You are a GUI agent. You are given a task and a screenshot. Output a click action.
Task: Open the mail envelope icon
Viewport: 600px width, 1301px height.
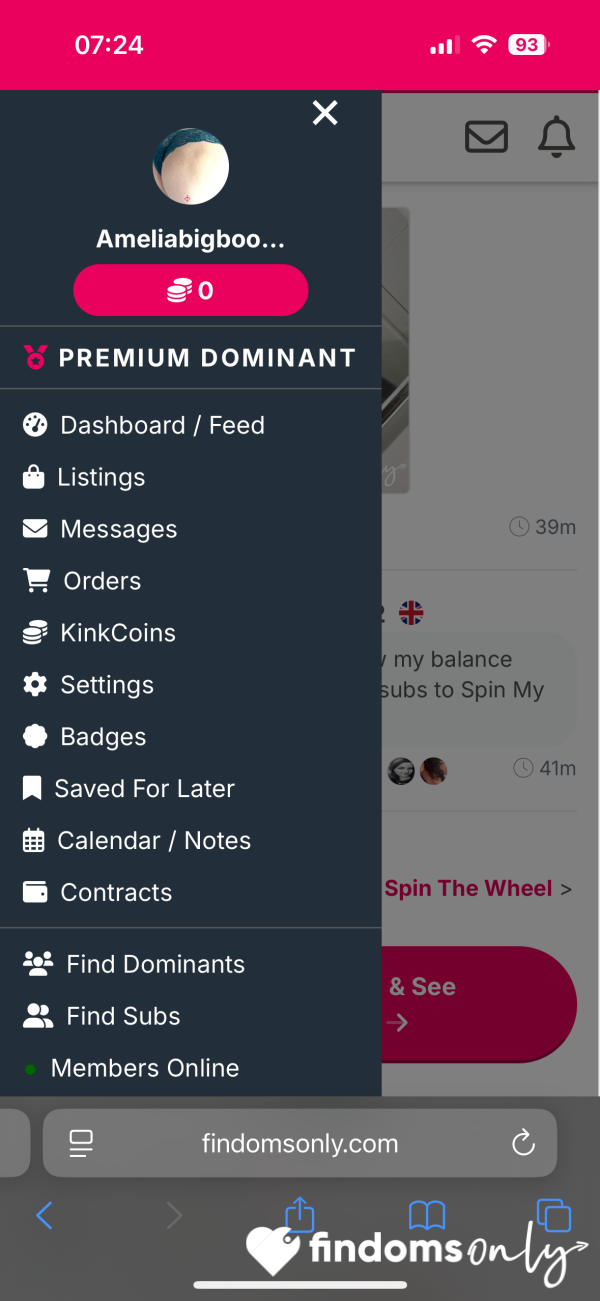pyautogui.click(x=487, y=137)
